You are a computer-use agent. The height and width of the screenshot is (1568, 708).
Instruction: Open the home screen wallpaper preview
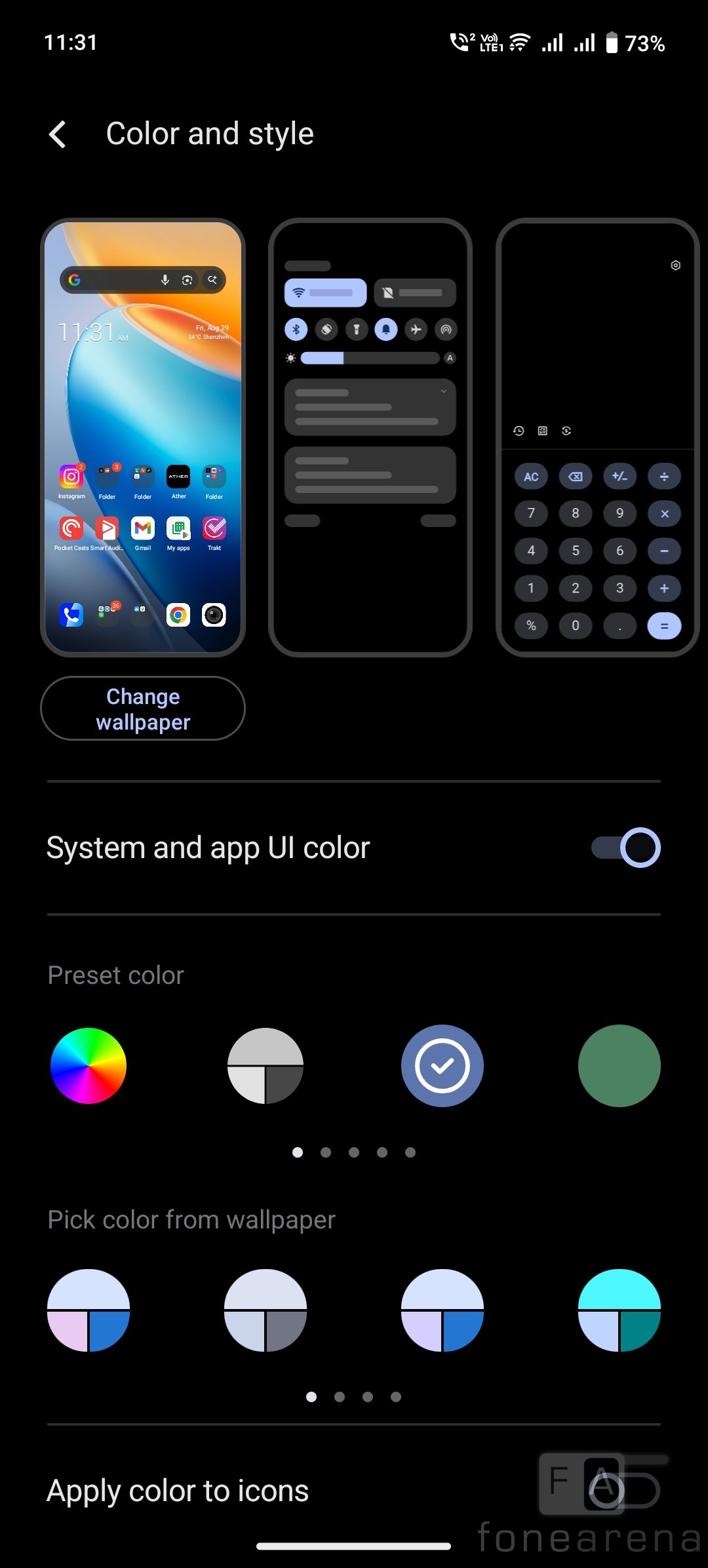(143, 437)
